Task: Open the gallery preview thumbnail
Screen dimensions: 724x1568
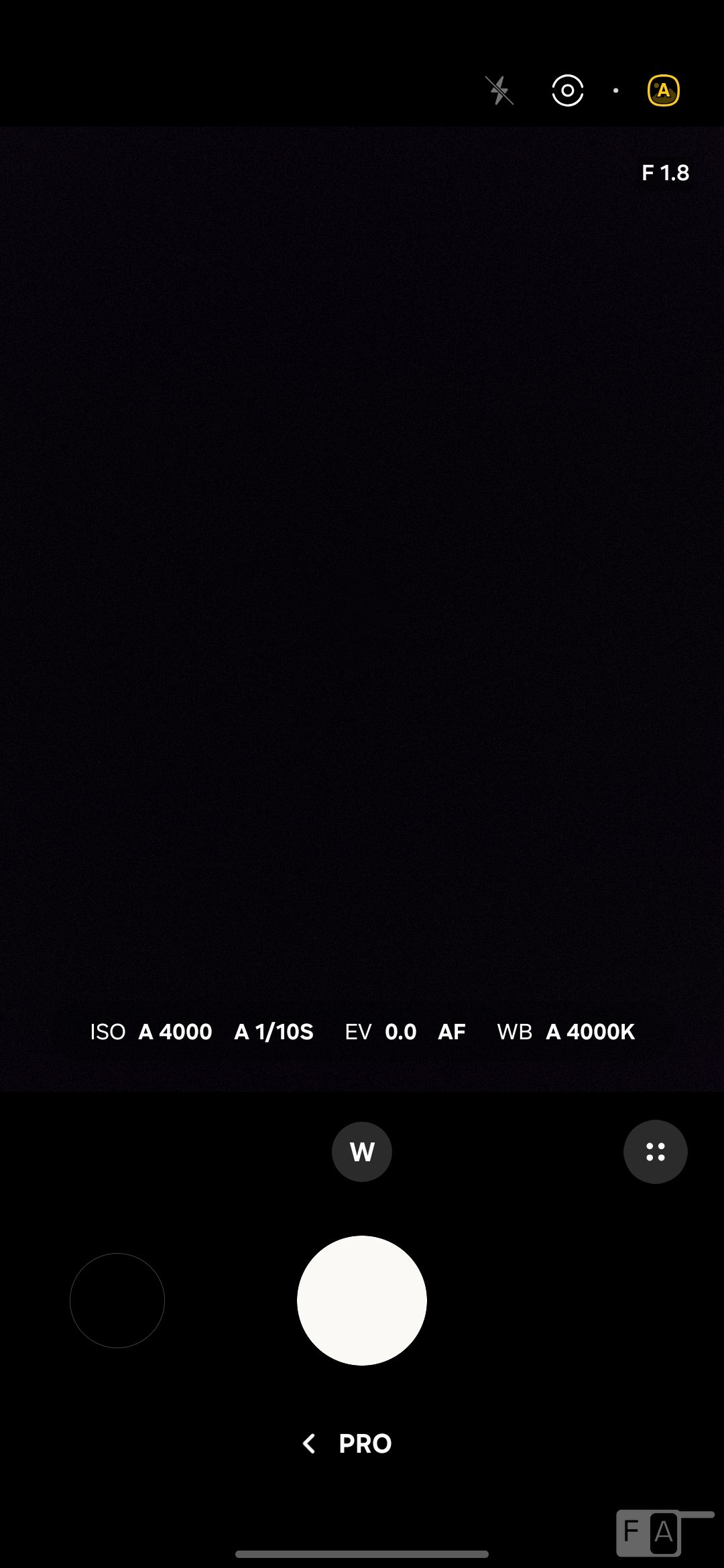Action: tap(117, 1301)
